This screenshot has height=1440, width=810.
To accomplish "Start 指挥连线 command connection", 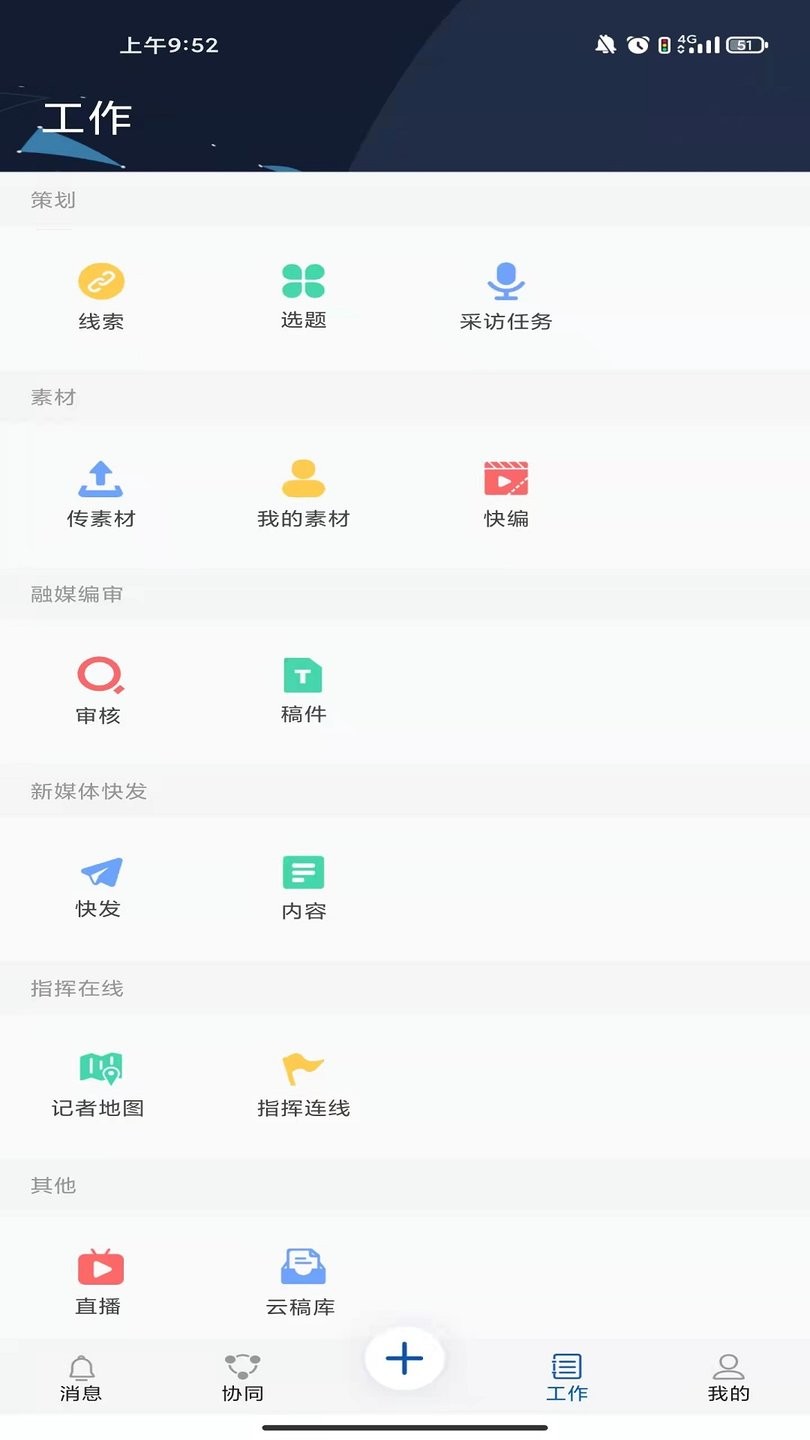I will point(303,1080).
